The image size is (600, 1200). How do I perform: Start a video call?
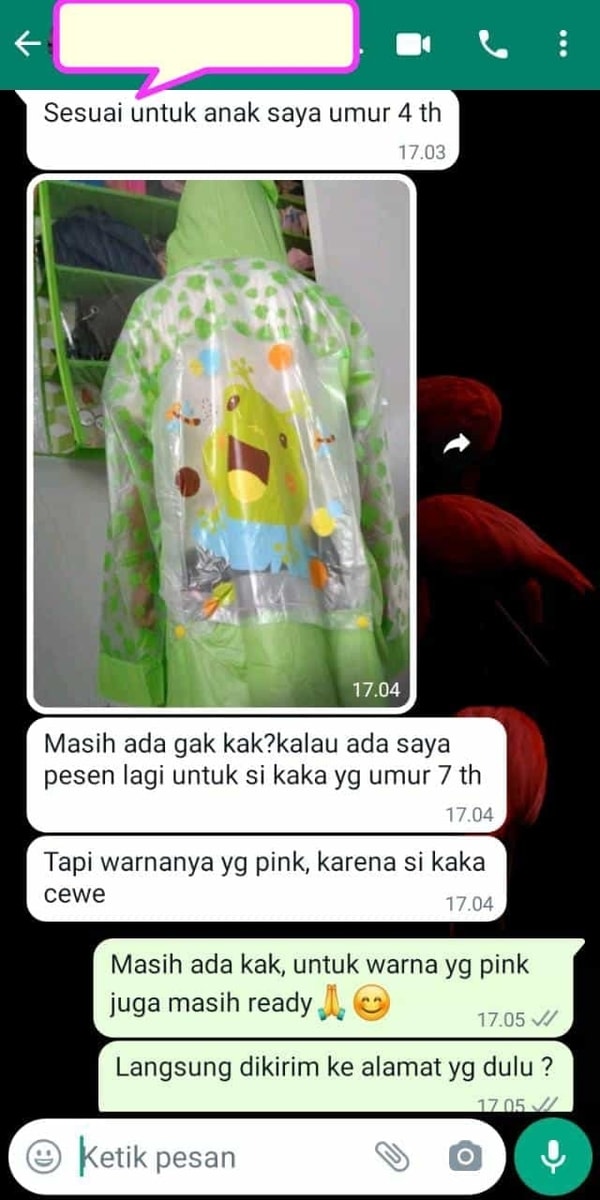(x=412, y=44)
